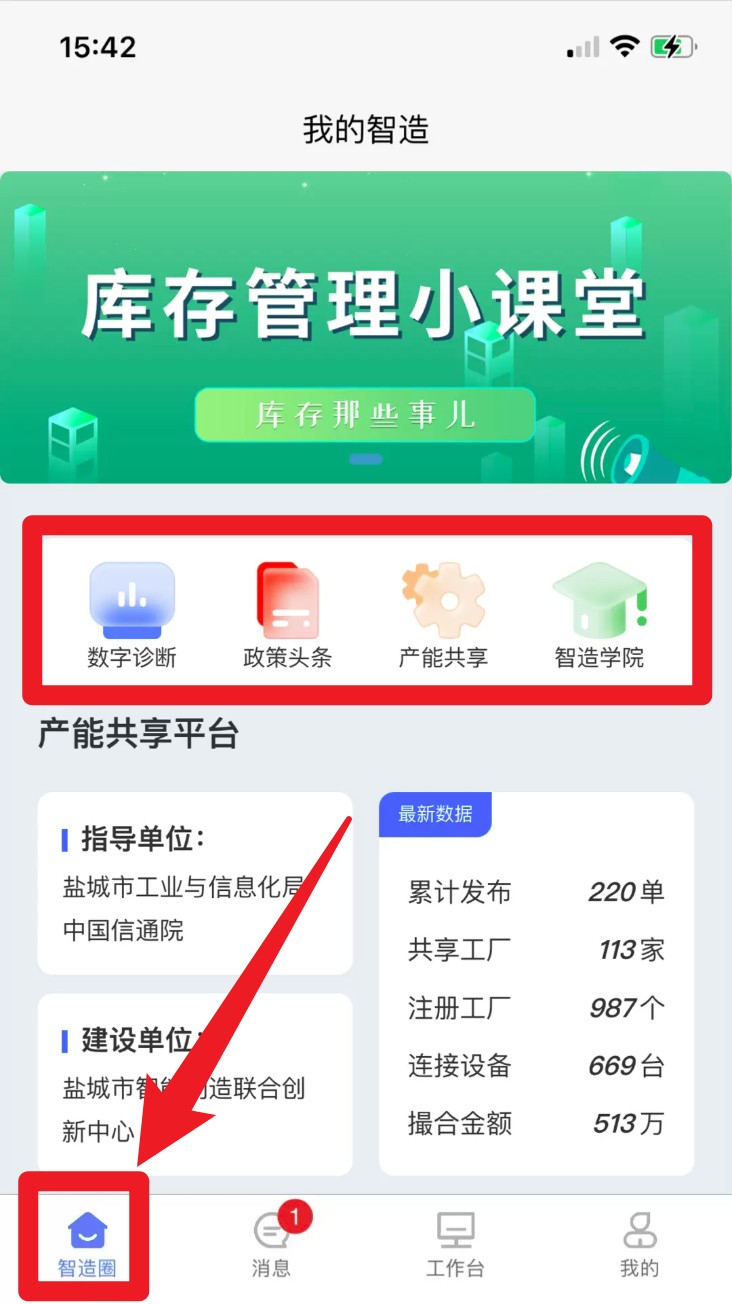Open the 库存管理小课堂 banner

click(366, 328)
